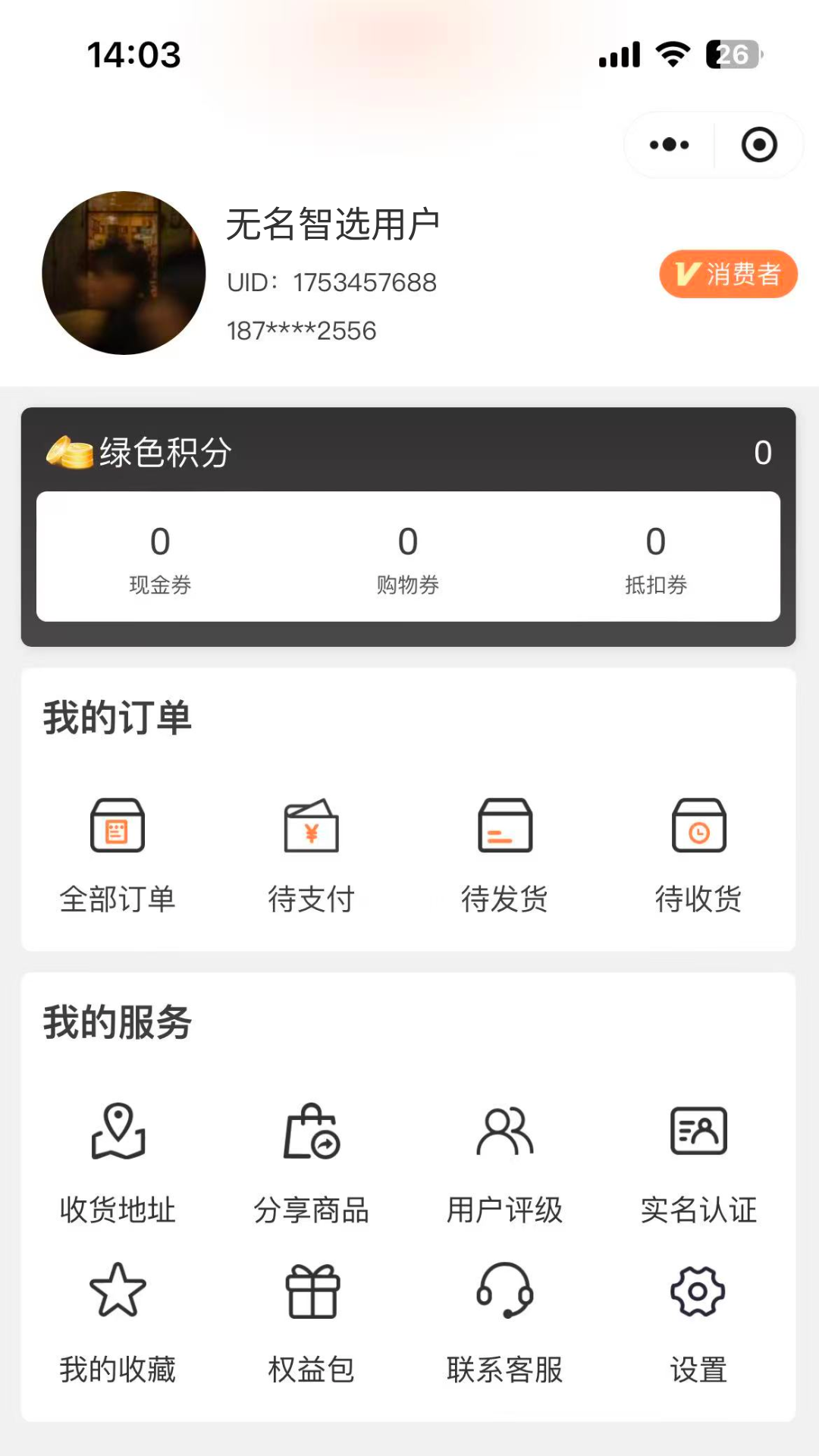
Task: Tap the 现金券 cash coupon counter
Action: coord(160,557)
